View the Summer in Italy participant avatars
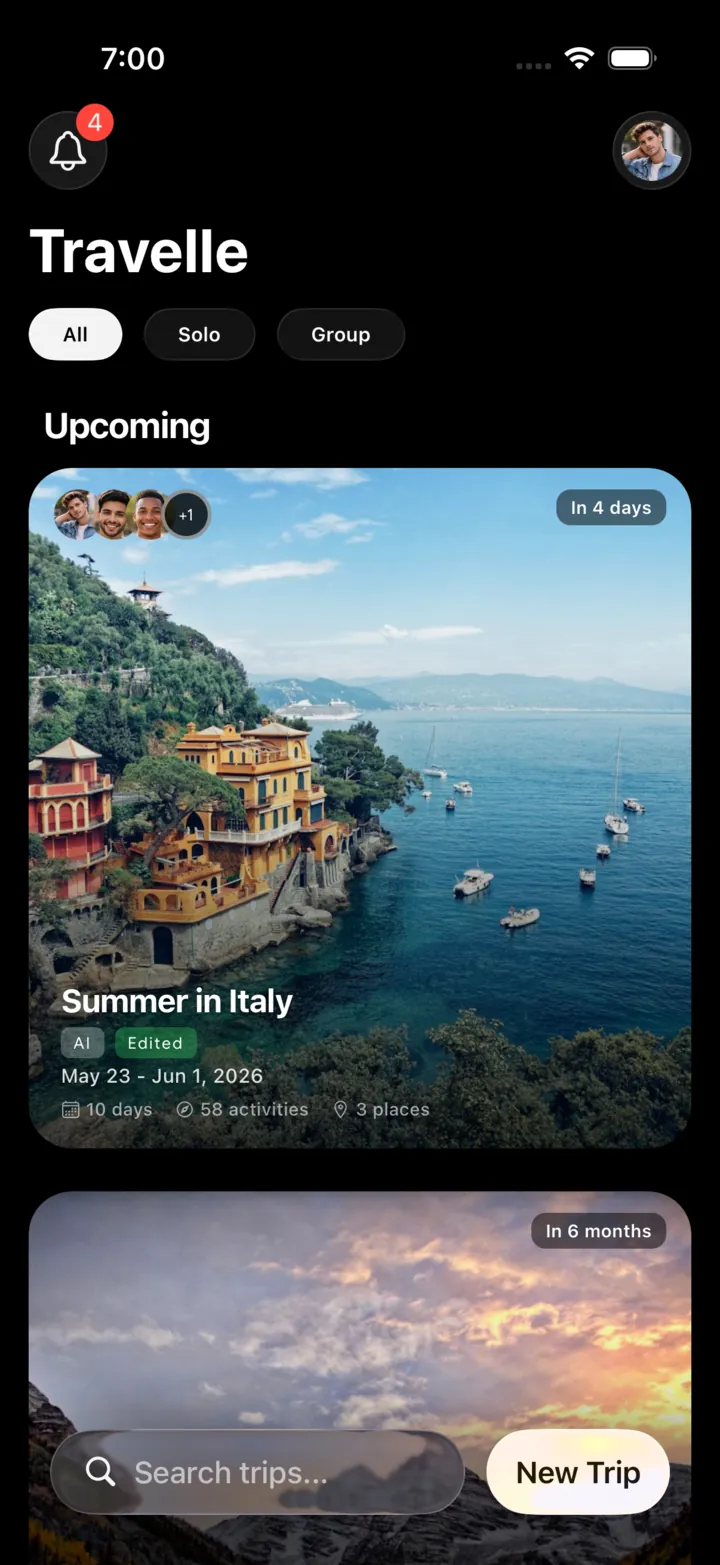 [x=132, y=515]
